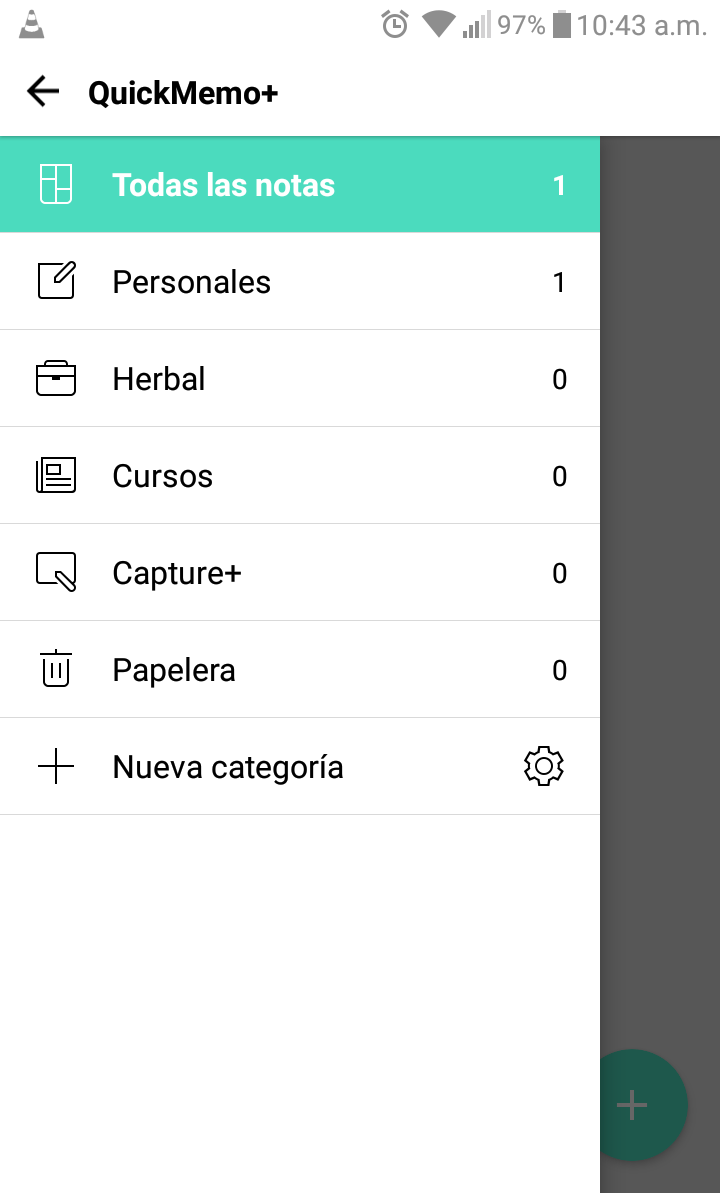Open the category settings gear icon

point(543,766)
